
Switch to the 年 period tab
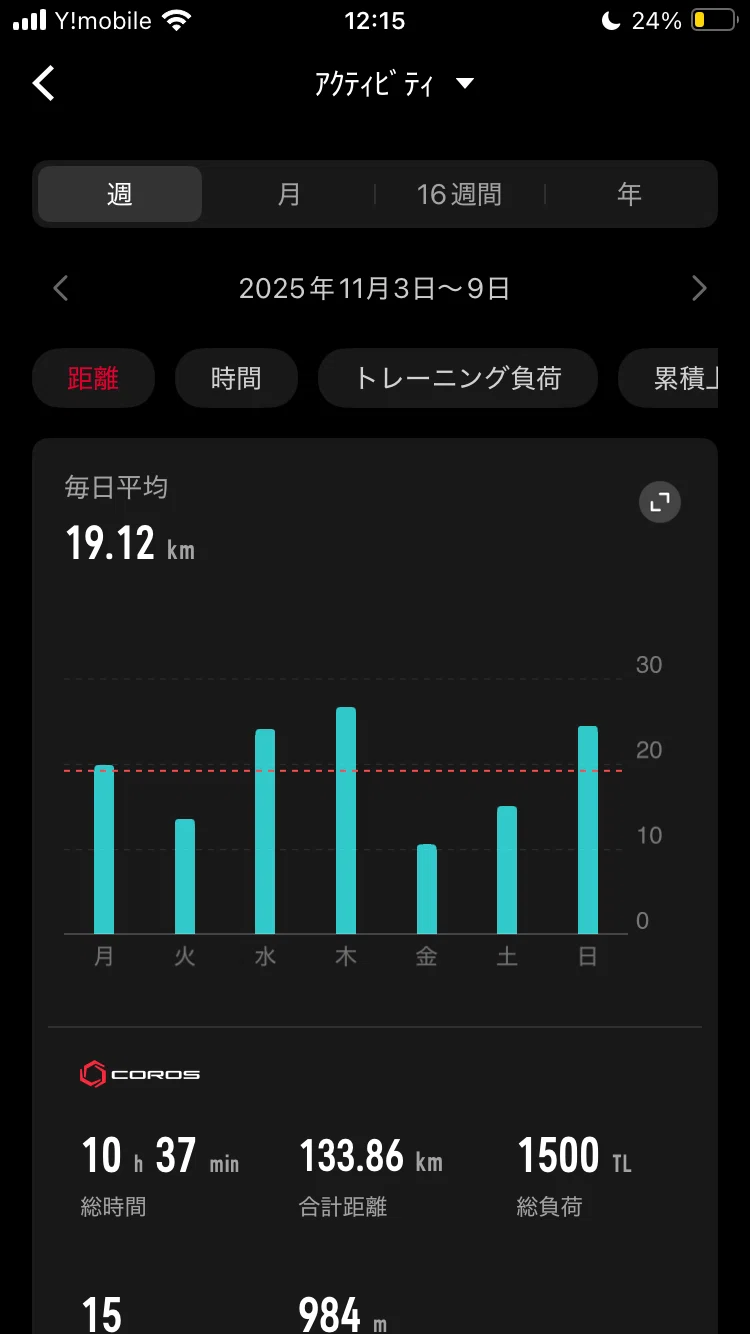click(x=629, y=194)
